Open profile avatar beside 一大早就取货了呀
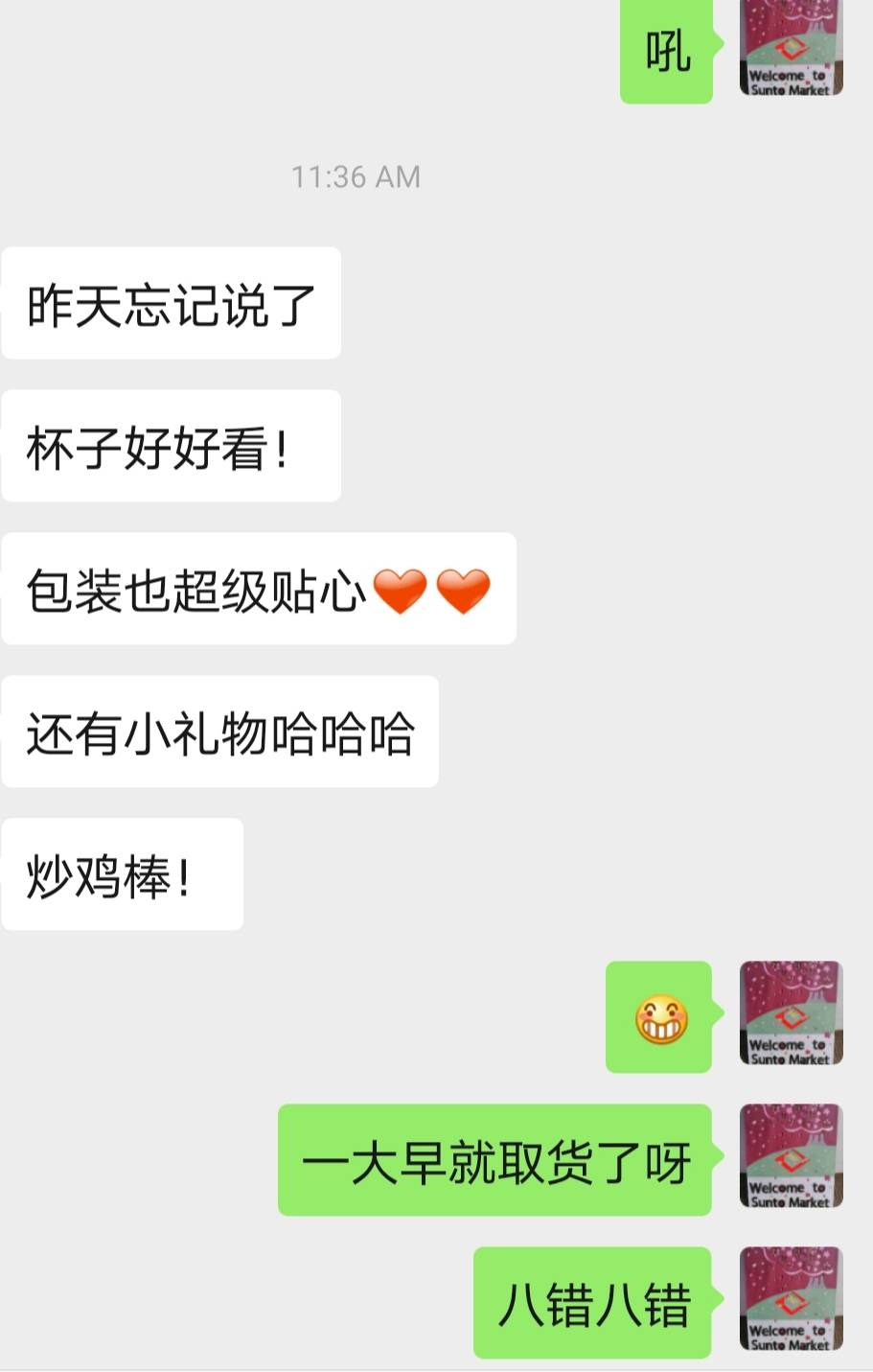Image resolution: width=873 pixels, height=1372 pixels. 791,1155
